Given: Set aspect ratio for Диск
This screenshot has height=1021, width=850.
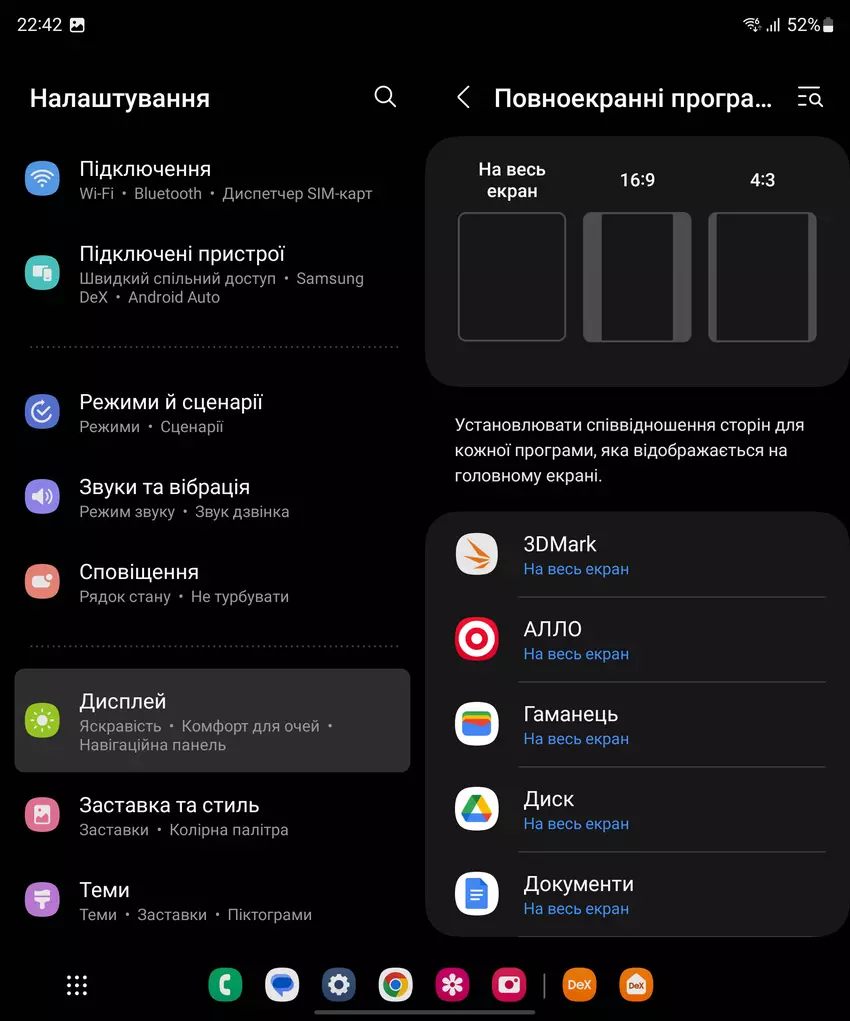Looking at the screenshot, I should (x=636, y=810).
